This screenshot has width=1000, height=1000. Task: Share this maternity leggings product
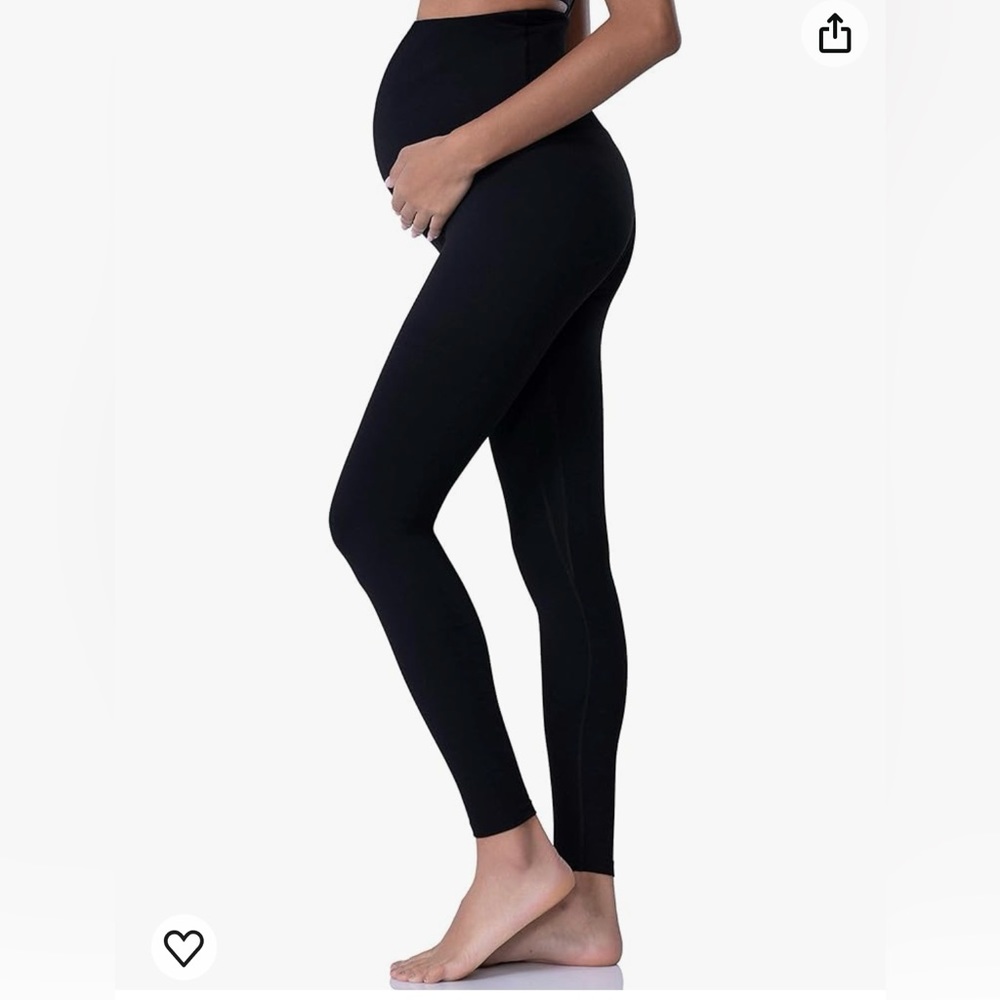pos(834,35)
